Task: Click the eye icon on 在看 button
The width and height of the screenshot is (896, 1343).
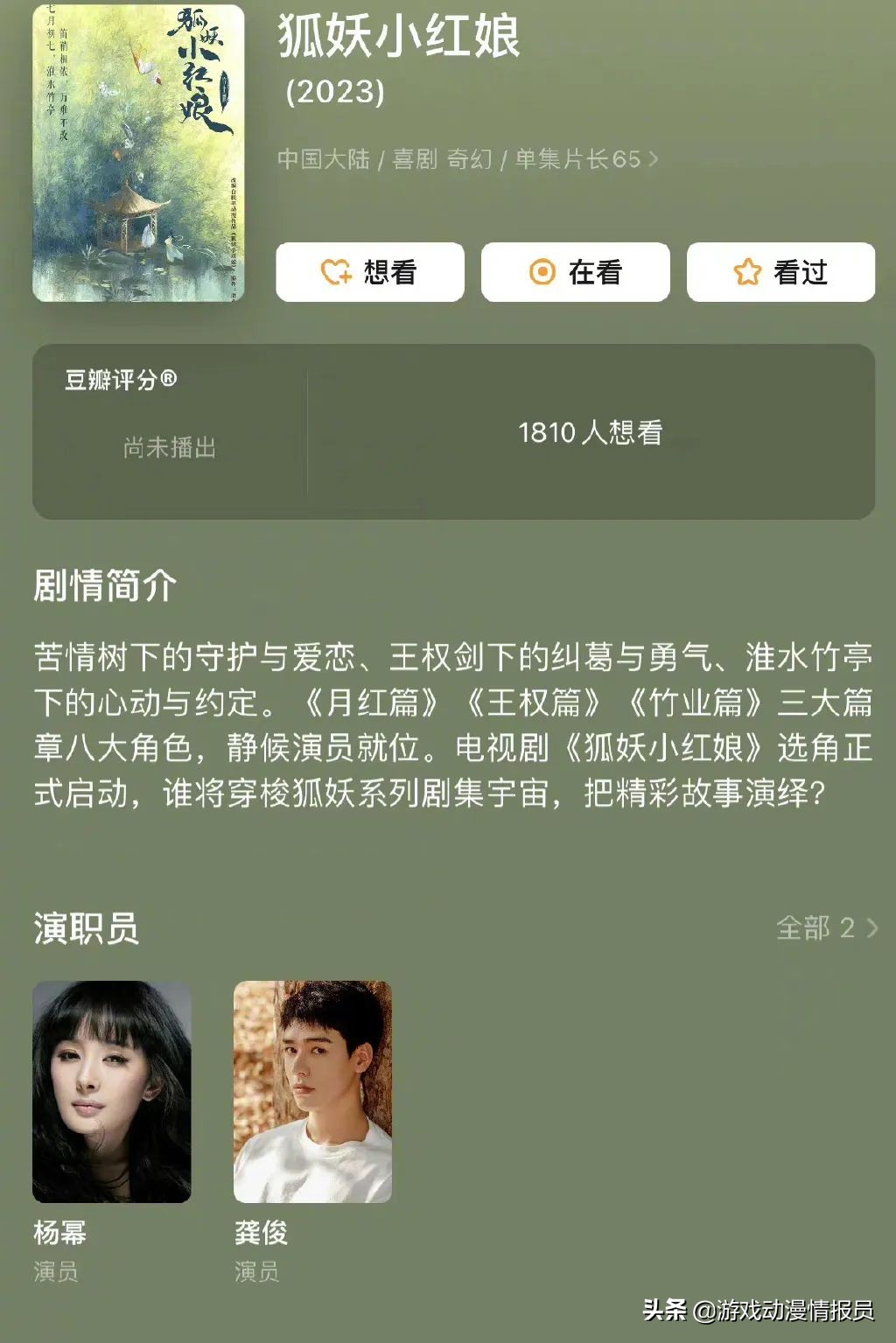Action: coord(544,272)
